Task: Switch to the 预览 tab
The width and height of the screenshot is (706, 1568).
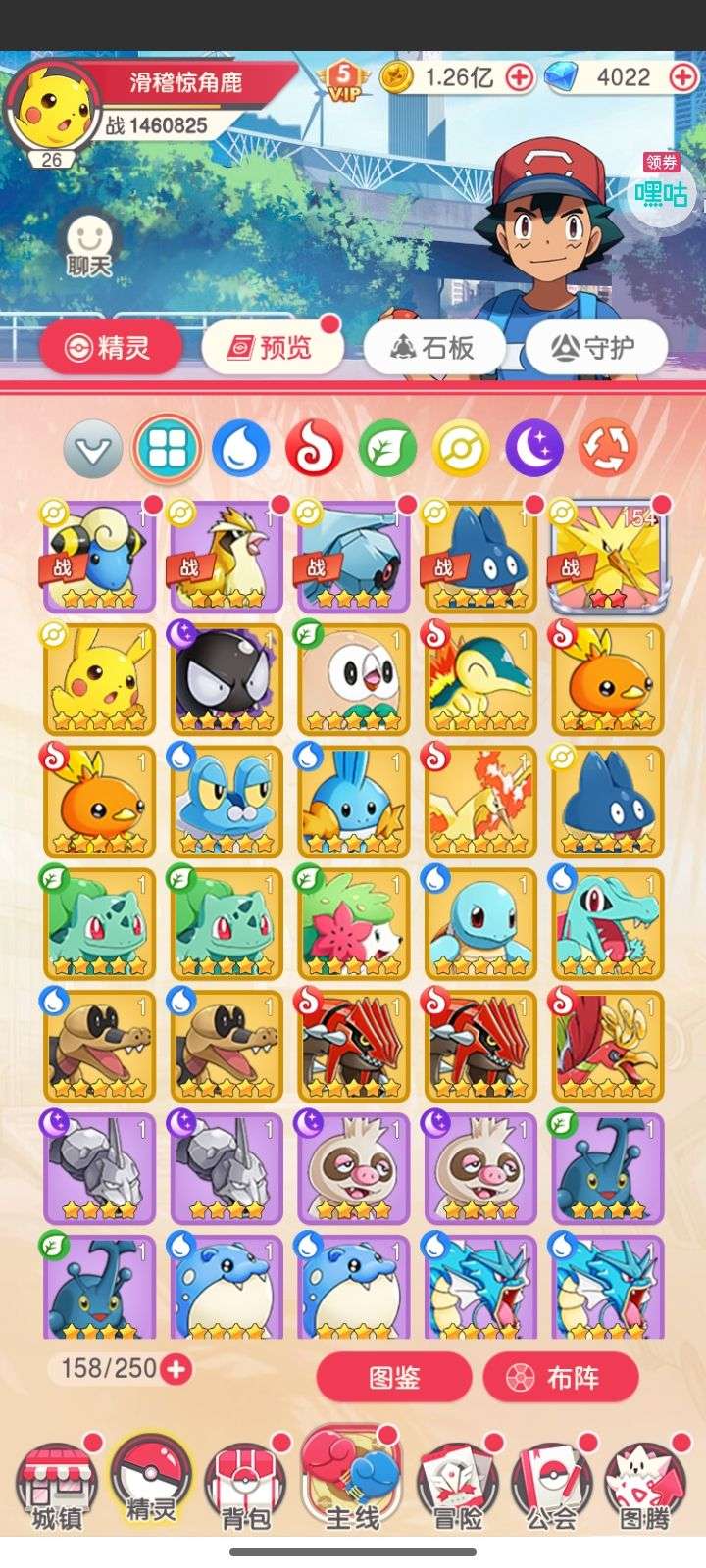Action: [272, 347]
